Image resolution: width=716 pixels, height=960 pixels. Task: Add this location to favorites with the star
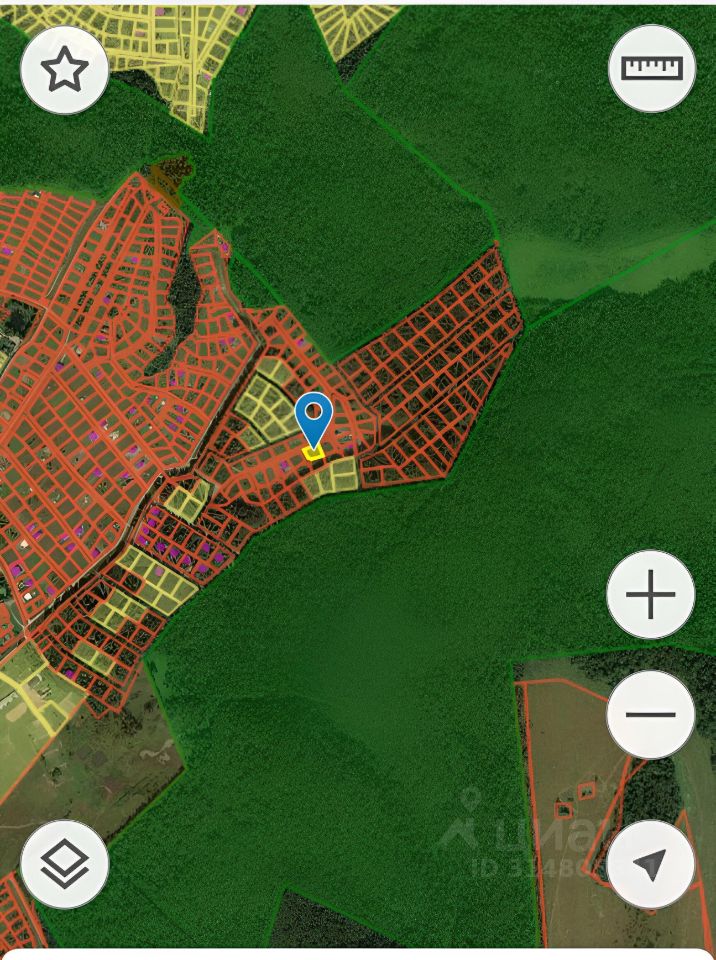[65, 70]
